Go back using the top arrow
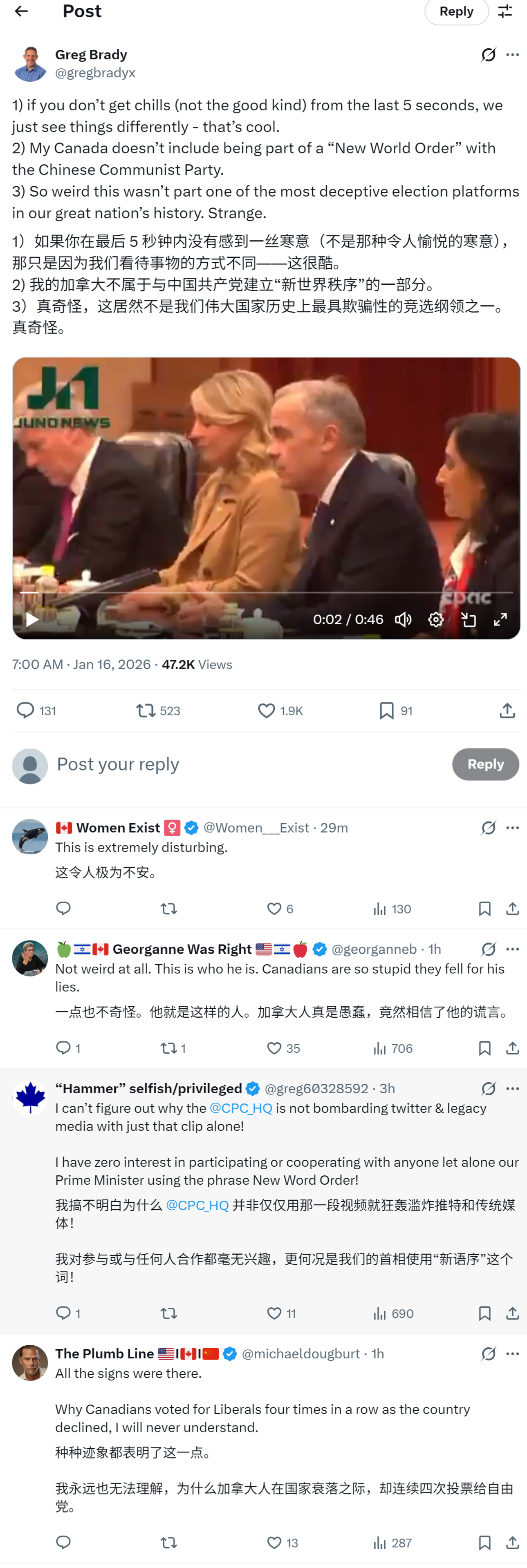Image resolution: width=527 pixels, height=1568 pixels. click(21, 11)
